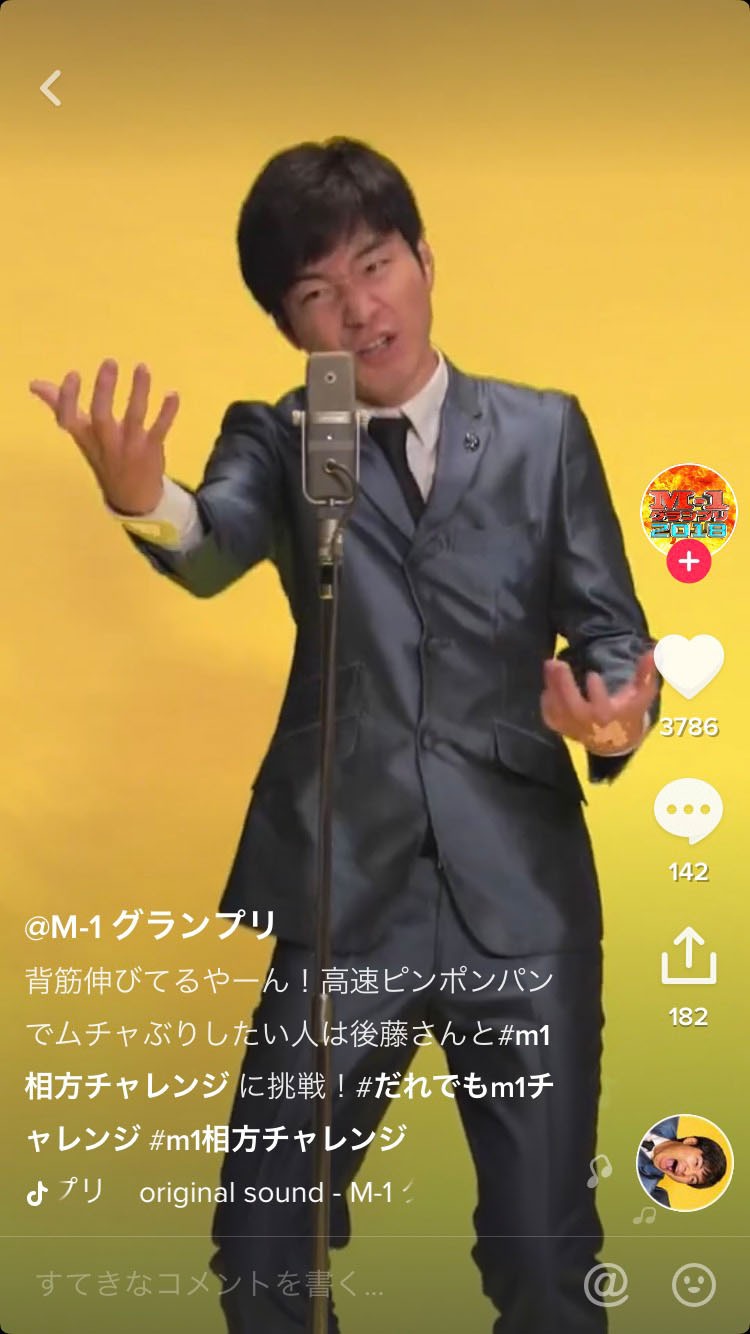
Task: Open the comments speech bubble
Action: click(x=688, y=811)
